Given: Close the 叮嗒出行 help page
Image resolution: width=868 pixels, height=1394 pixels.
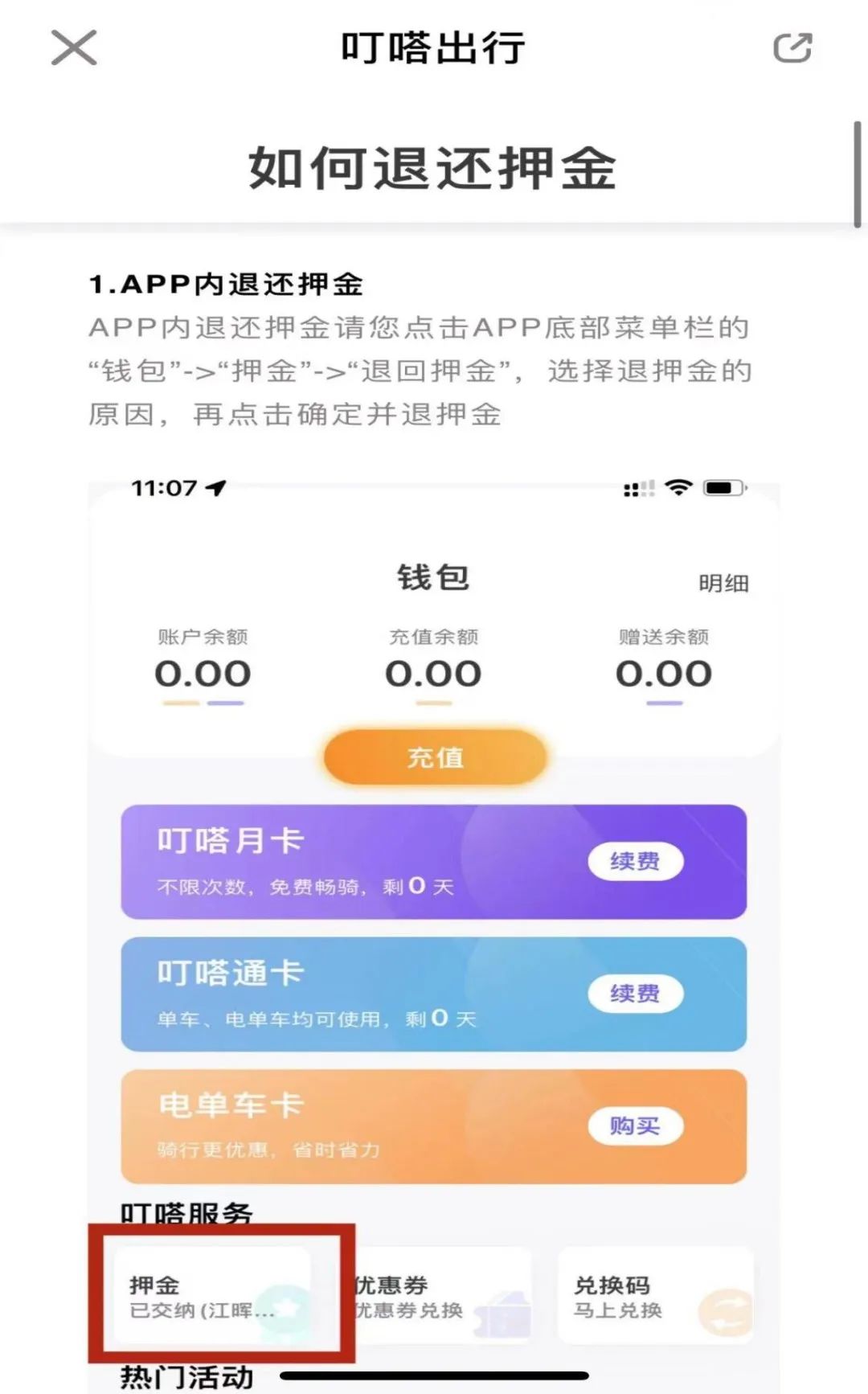Looking at the screenshot, I should (x=74, y=47).
